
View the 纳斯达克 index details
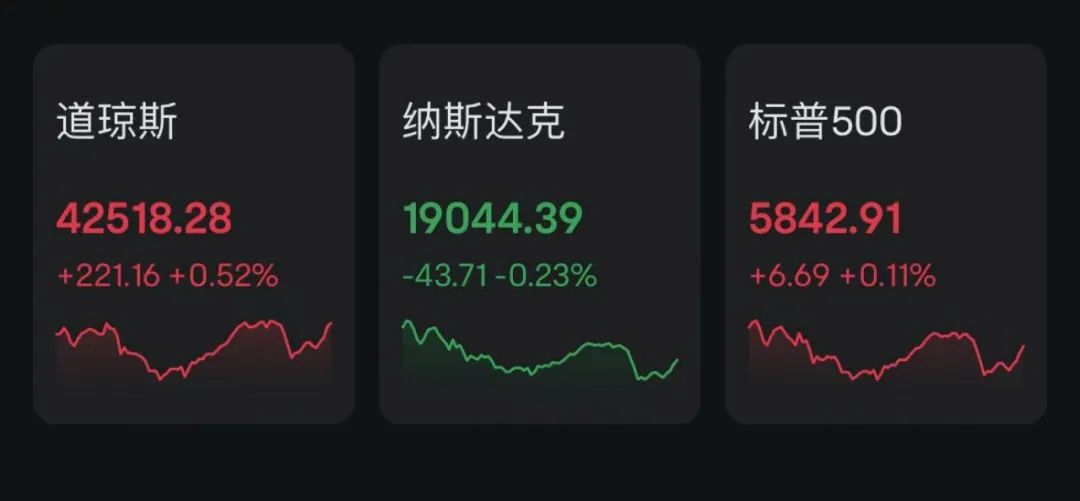coord(539,234)
